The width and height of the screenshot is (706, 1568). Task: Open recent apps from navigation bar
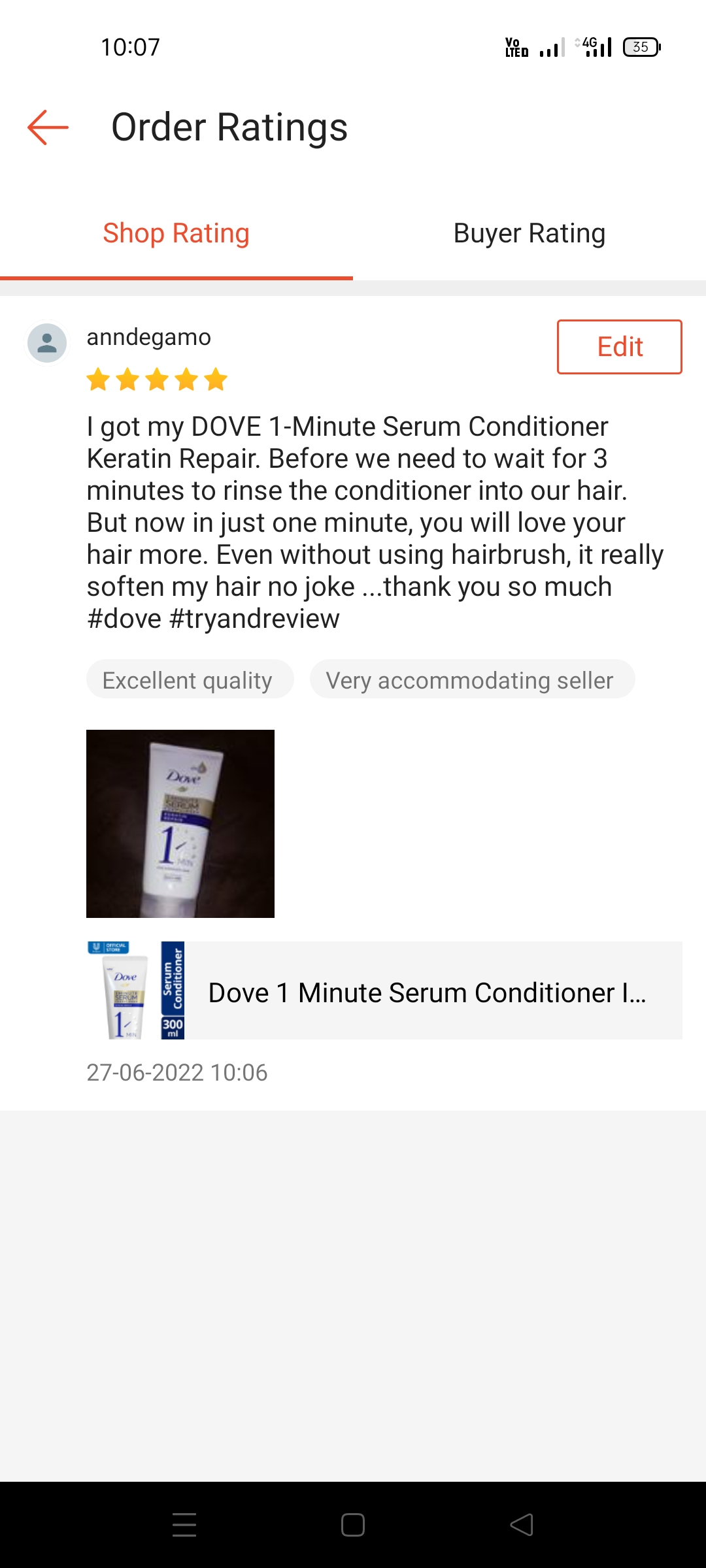pos(184,1525)
